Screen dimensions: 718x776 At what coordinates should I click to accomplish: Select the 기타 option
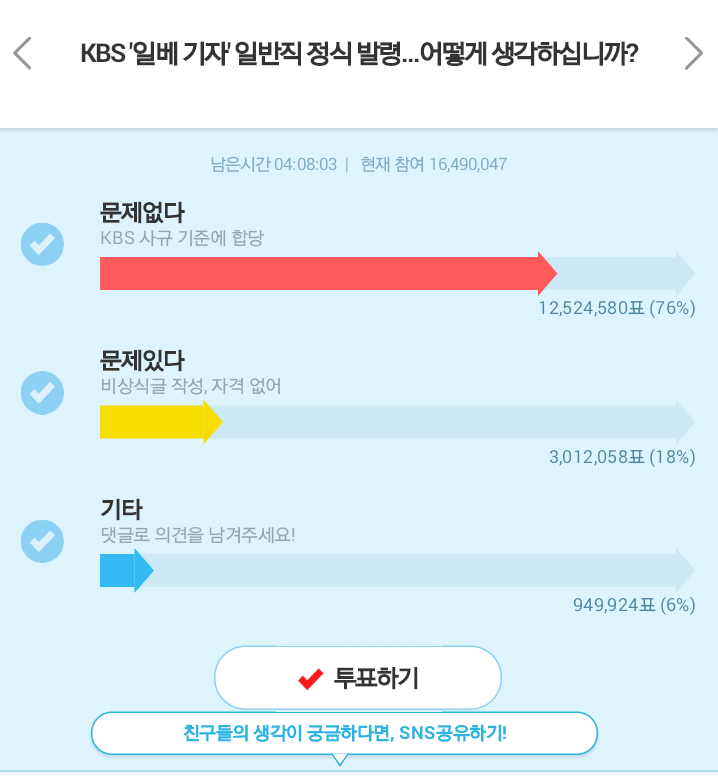click(42, 541)
